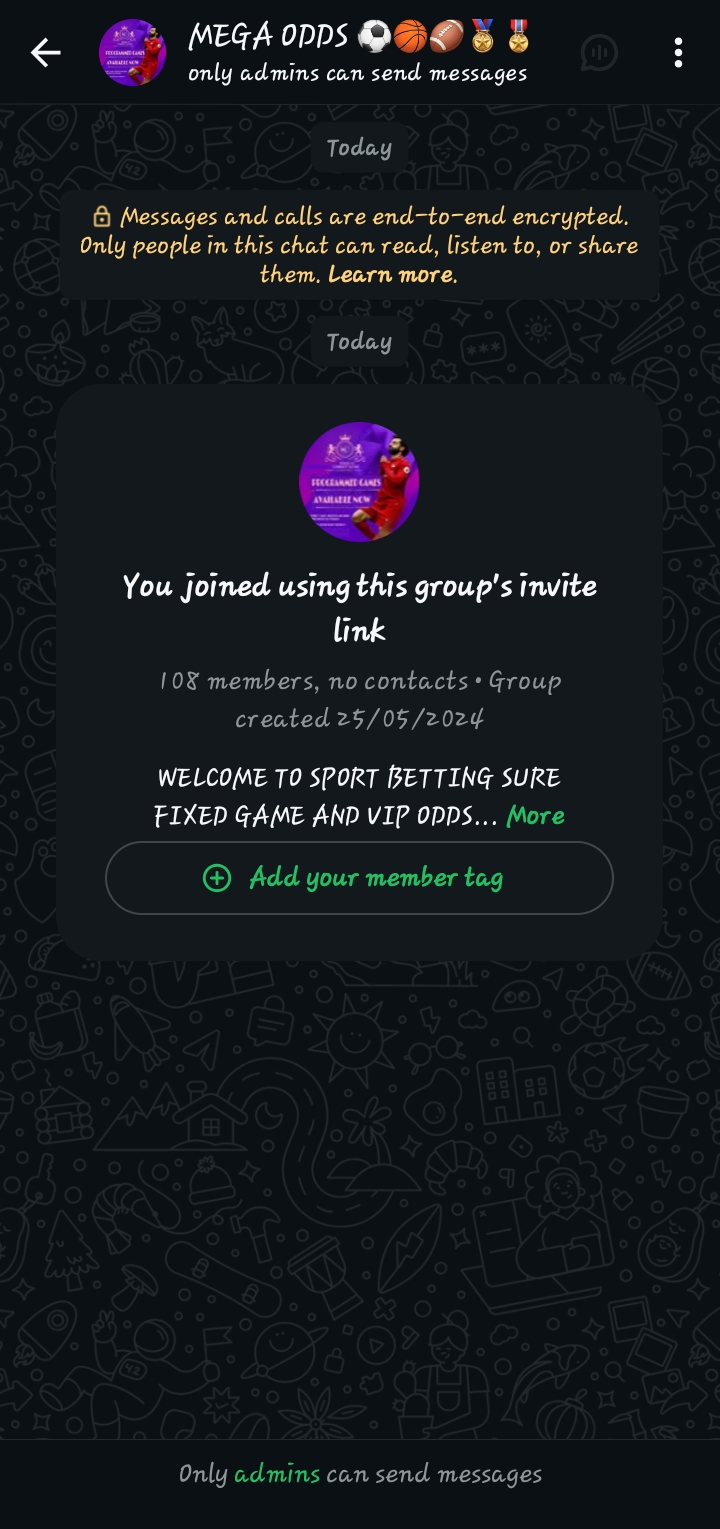Add your member tag
The width and height of the screenshot is (720, 1529).
pyautogui.click(x=359, y=878)
